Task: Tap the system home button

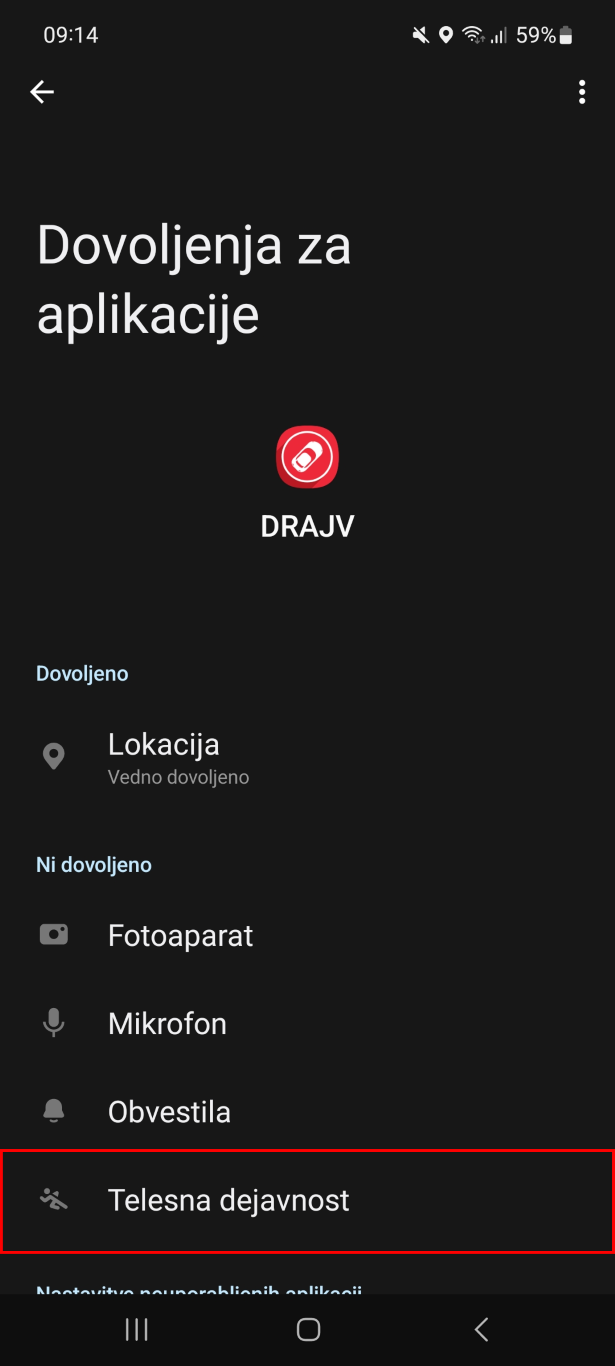Action: coord(308,1329)
